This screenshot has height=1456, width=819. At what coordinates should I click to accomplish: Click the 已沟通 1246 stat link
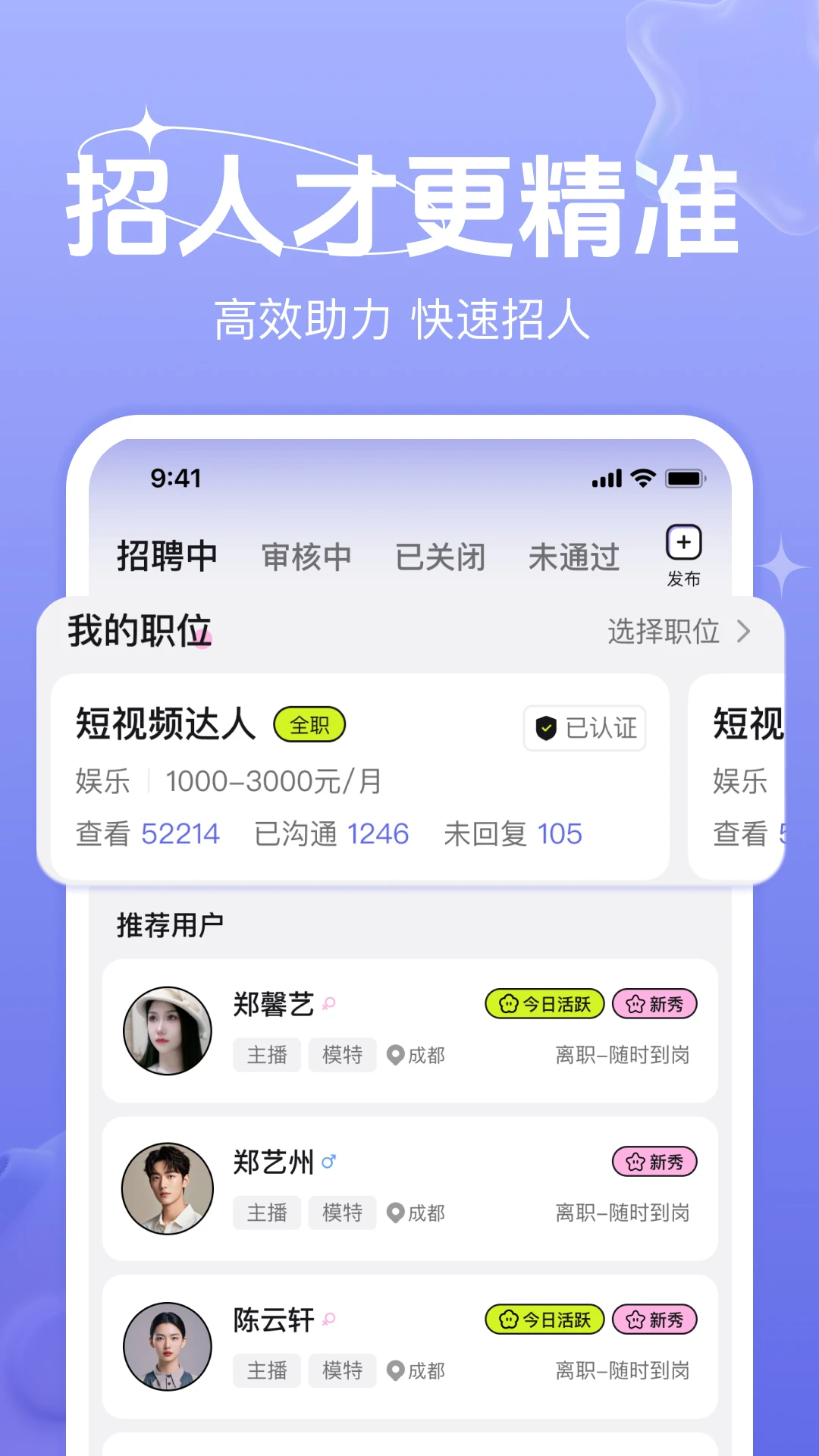point(331,833)
